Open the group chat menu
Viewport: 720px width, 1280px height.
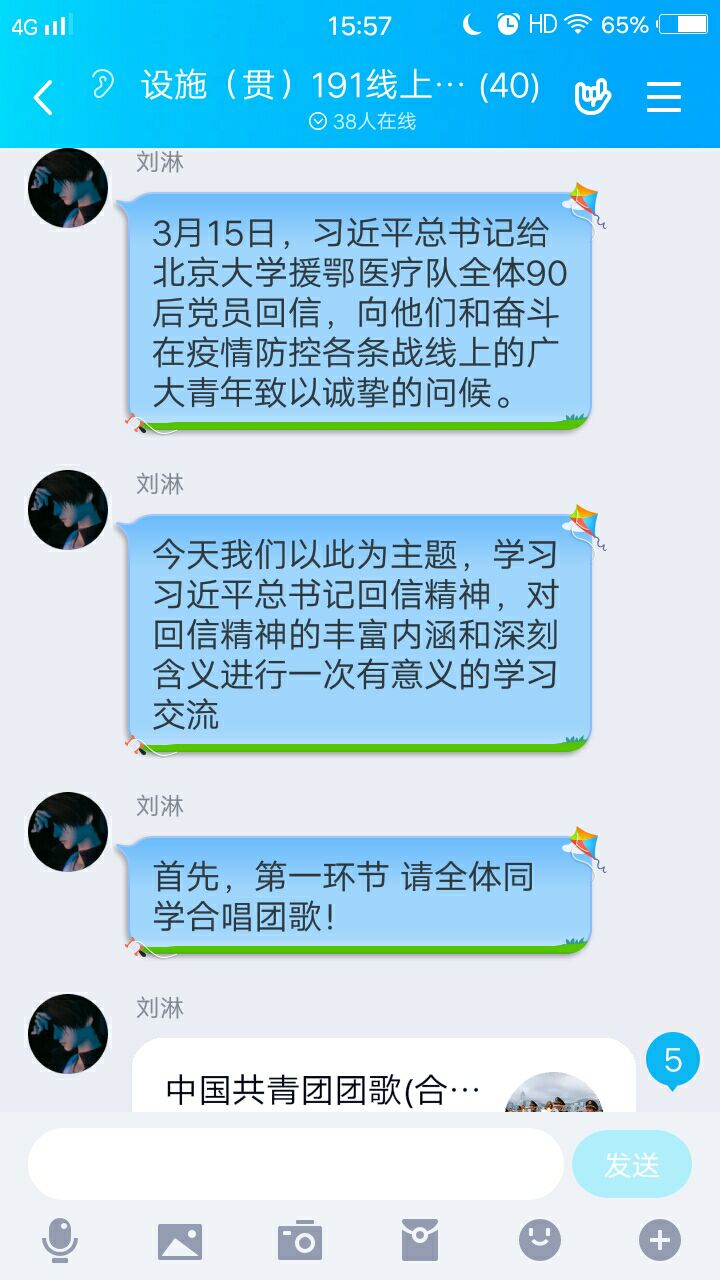pyautogui.click(x=663, y=97)
